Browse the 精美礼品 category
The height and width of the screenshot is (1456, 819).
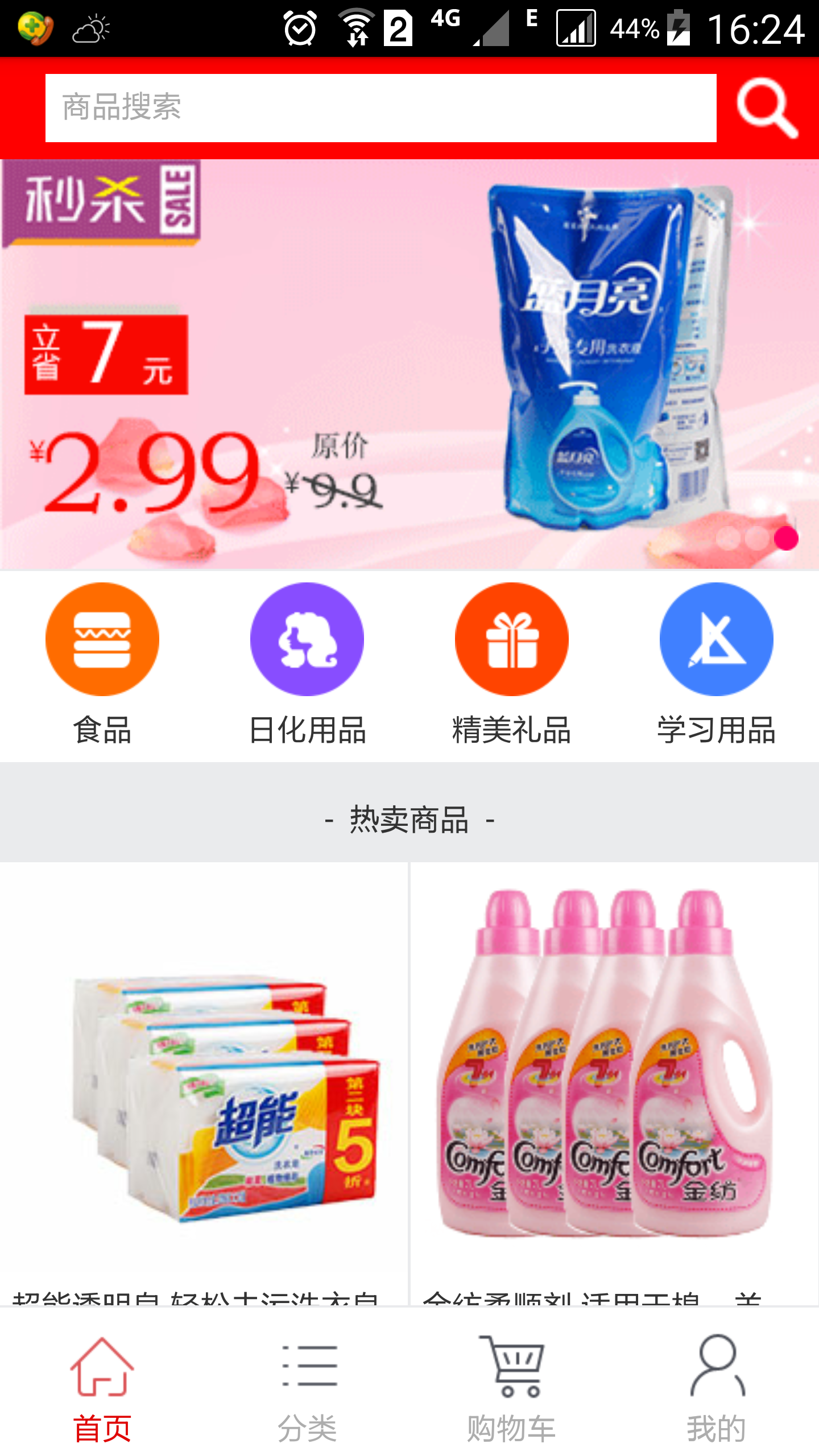click(x=512, y=663)
